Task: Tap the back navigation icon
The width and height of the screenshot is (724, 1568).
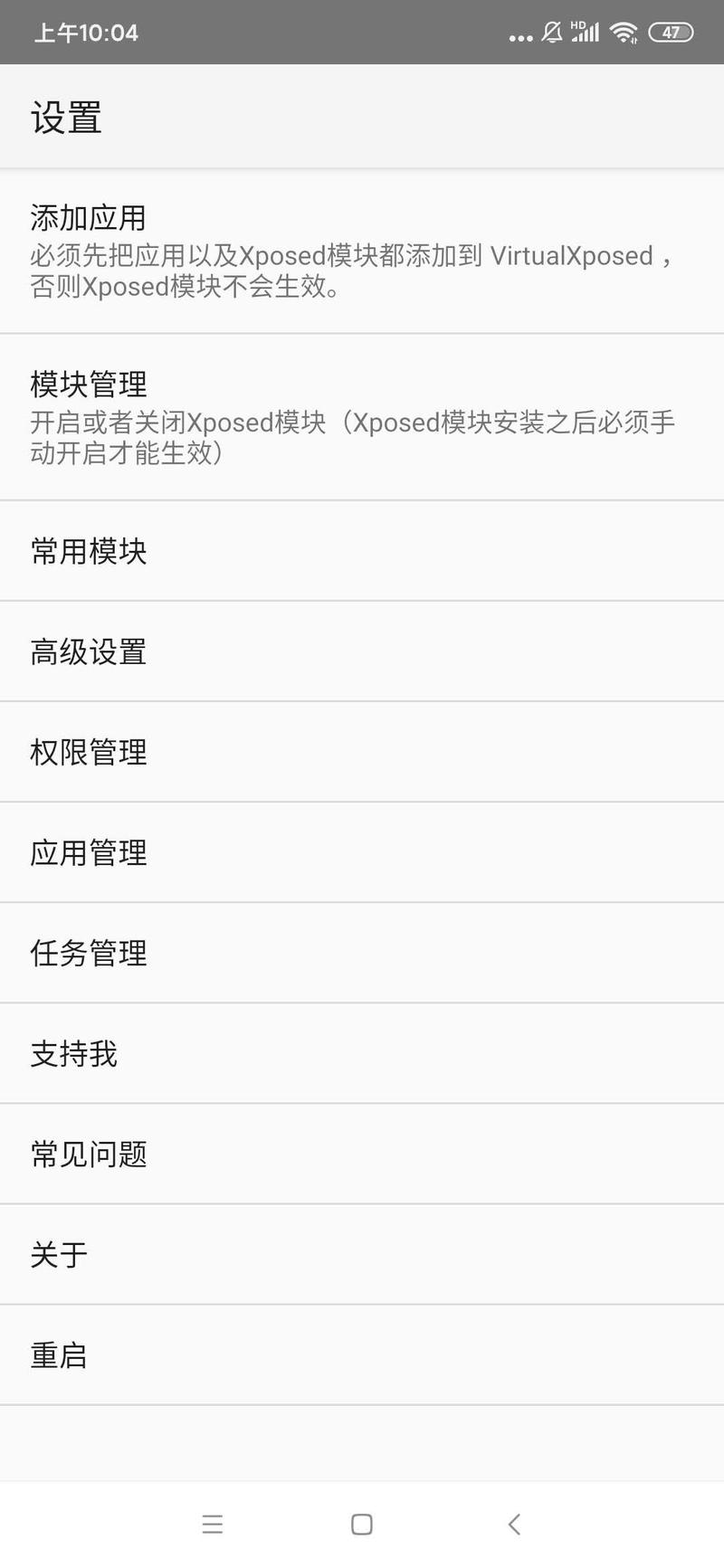Action: (513, 1524)
